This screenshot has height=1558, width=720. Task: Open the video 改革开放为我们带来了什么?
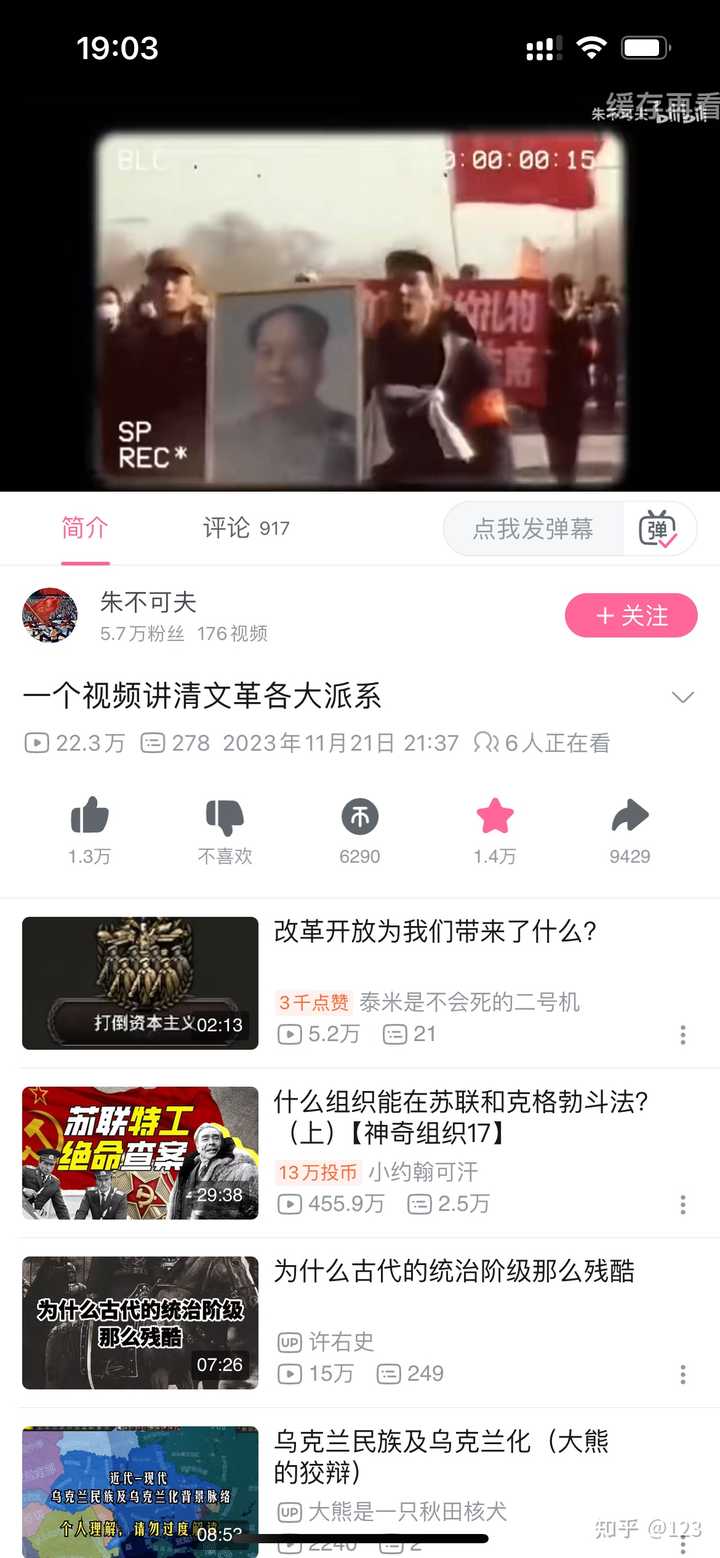coord(436,932)
